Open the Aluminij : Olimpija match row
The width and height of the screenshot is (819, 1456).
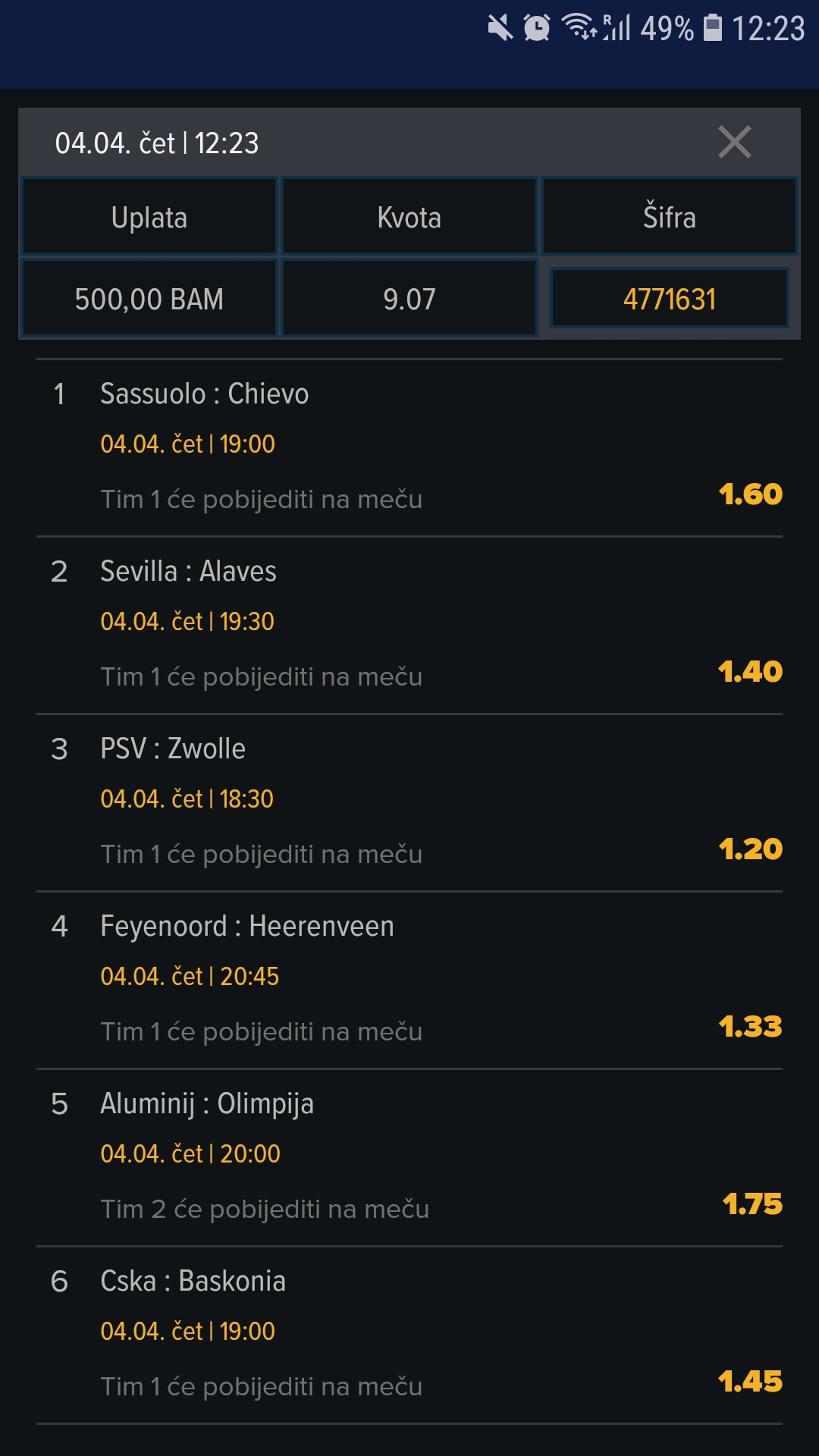tap(409, 1158)
